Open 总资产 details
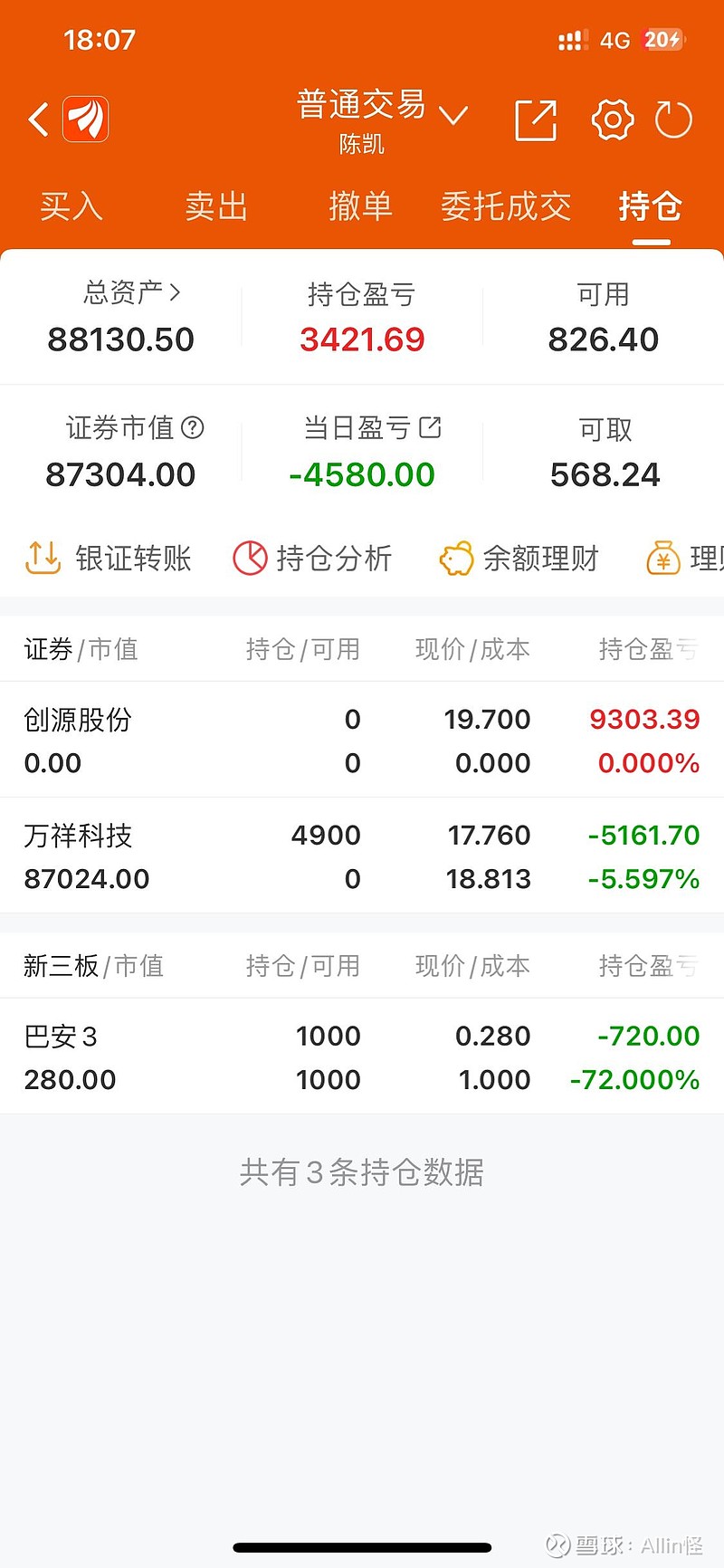Image resolution: width=724 pixels, height=1568 pixels. [132, 292]
